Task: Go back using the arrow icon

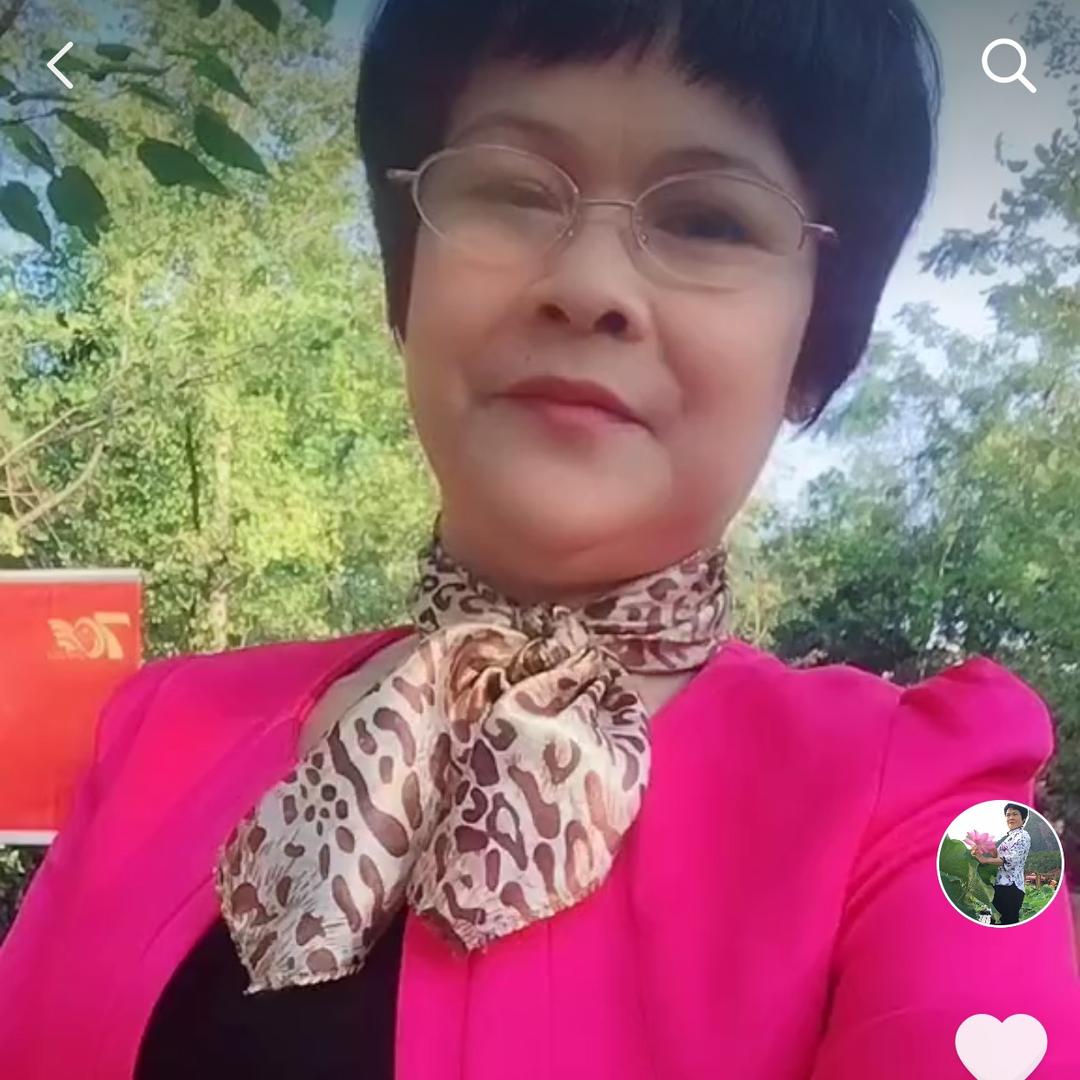Action: coord(61,66)
